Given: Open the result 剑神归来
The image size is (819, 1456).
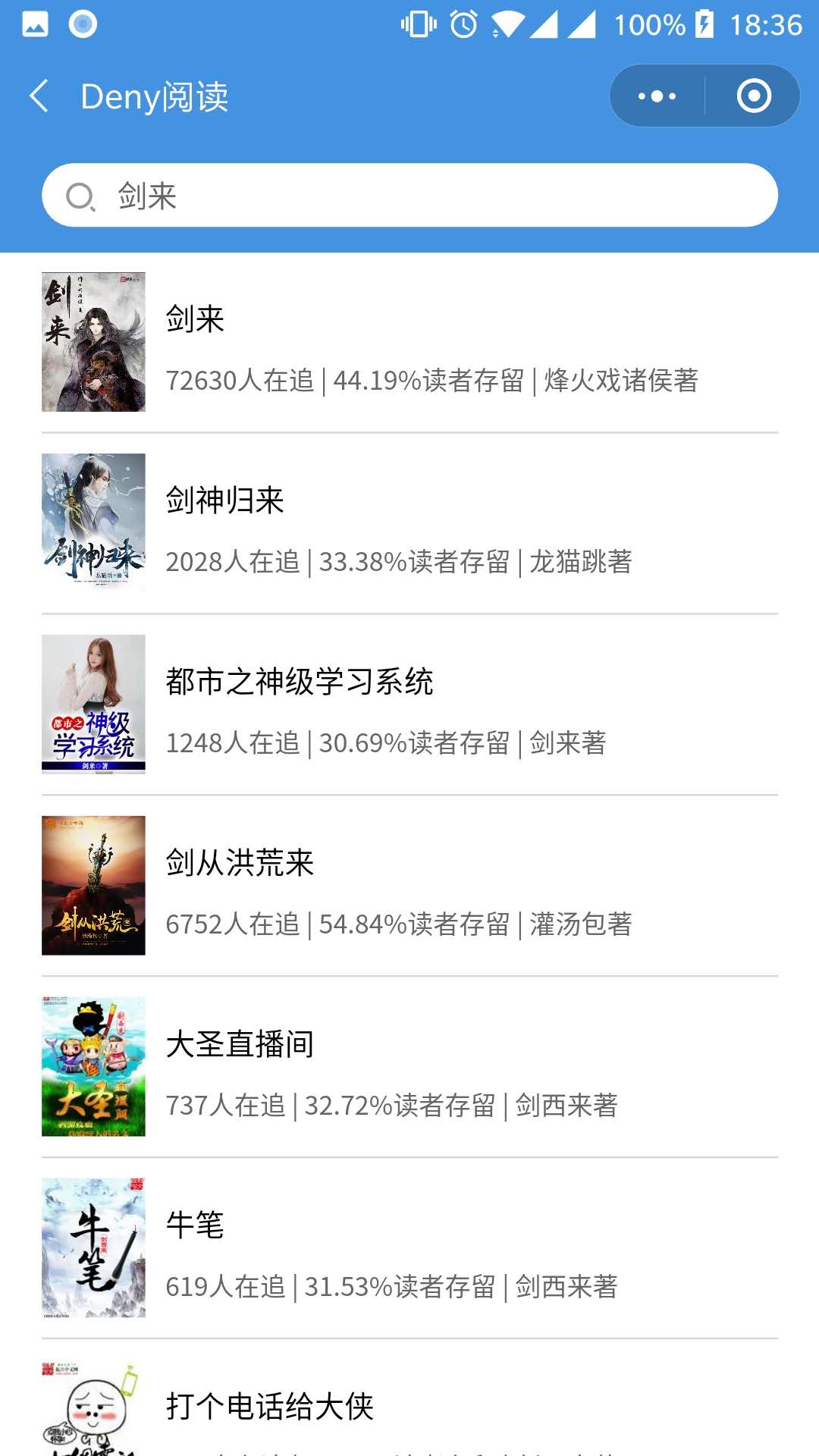Looking at the screenshot, I should (409, 523).
